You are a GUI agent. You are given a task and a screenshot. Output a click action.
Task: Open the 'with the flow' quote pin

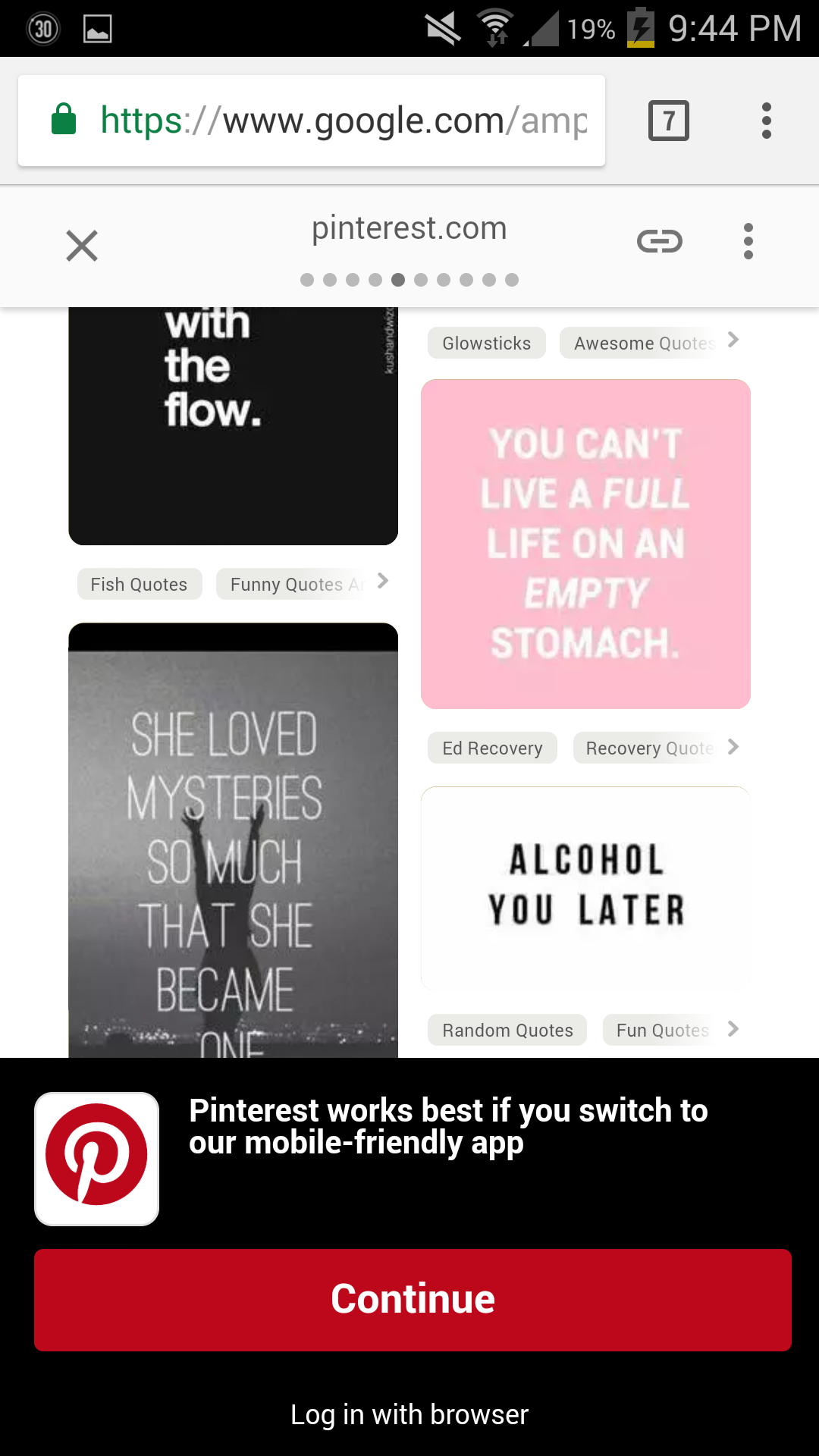(x=233, y=425)
